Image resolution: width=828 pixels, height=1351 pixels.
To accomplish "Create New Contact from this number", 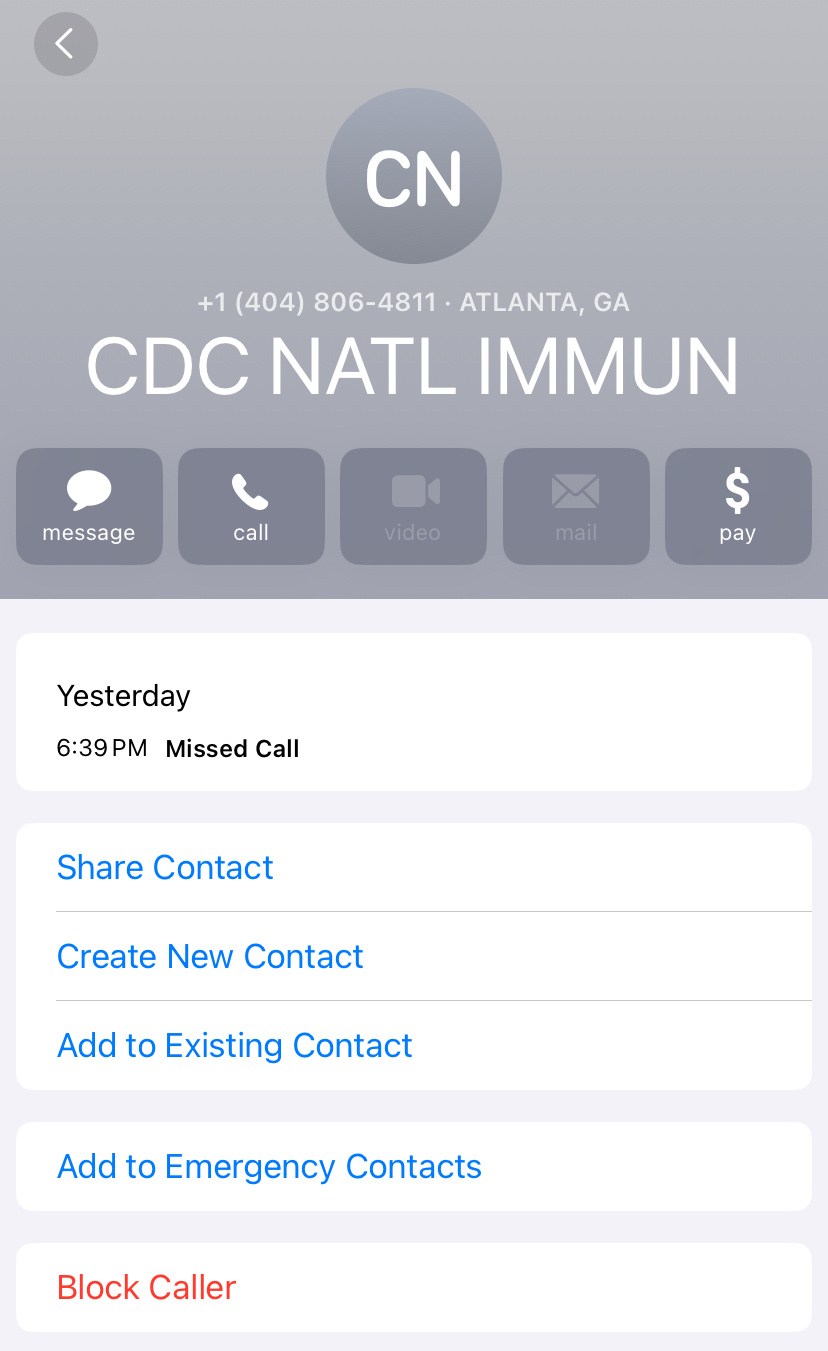I will [x=210, y=956].
